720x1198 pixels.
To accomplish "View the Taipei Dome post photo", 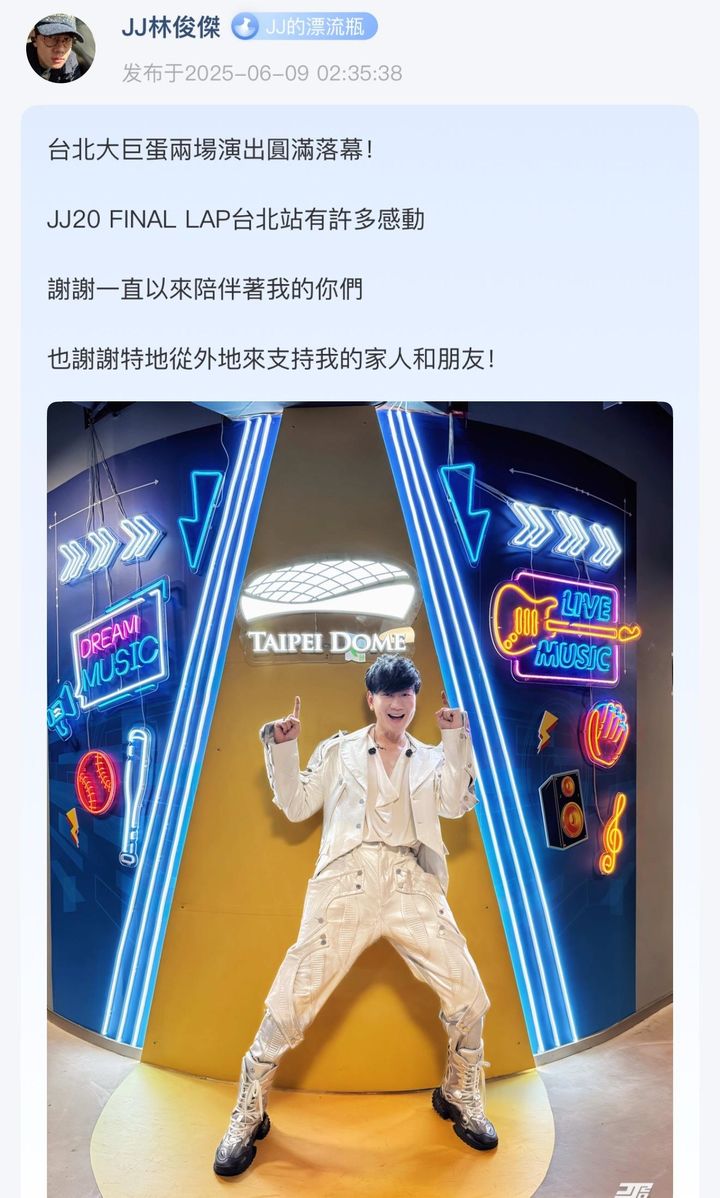I will tap(360, 799).
